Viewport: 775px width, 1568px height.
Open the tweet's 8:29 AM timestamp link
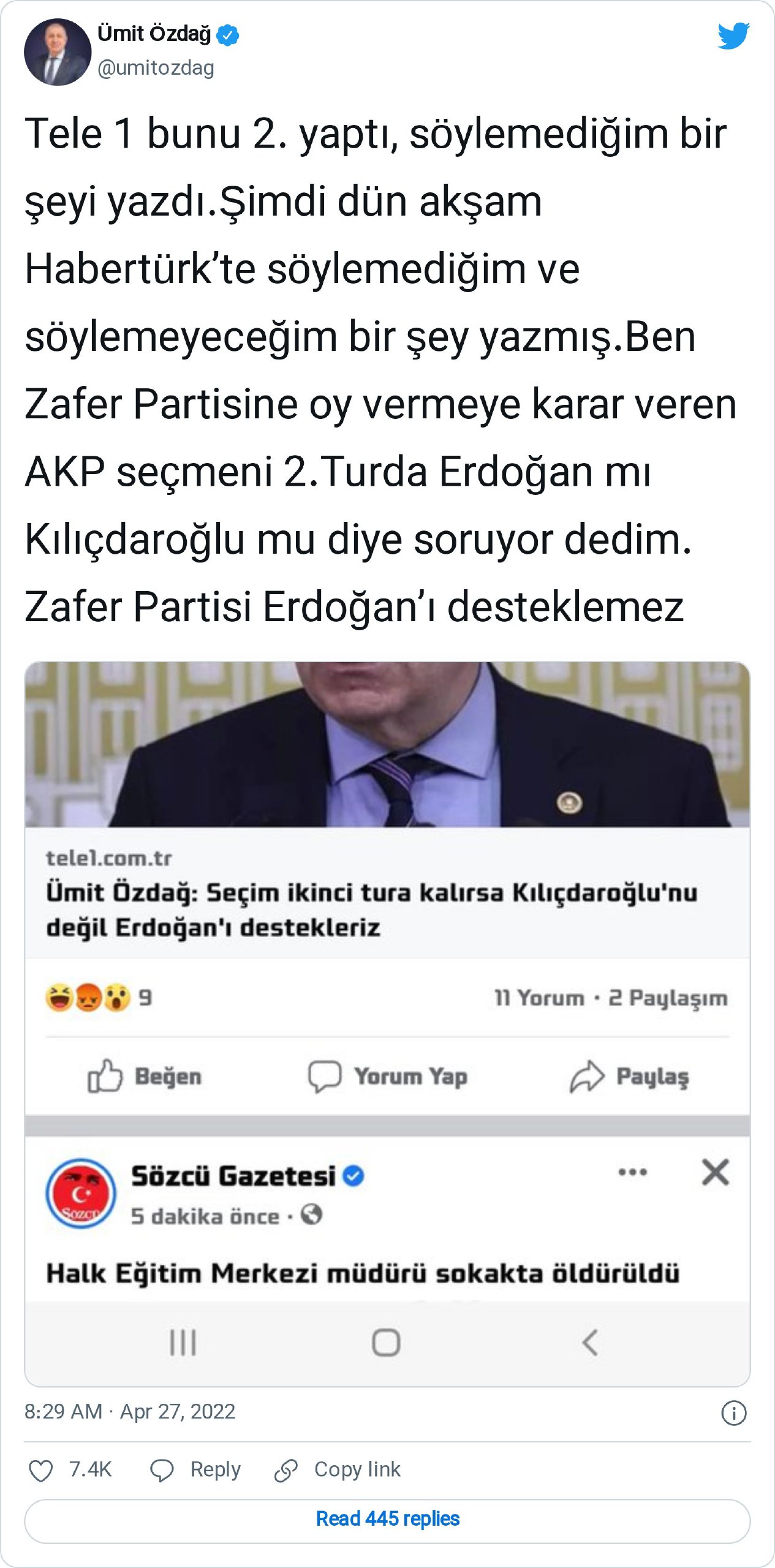pos(130,1411)
